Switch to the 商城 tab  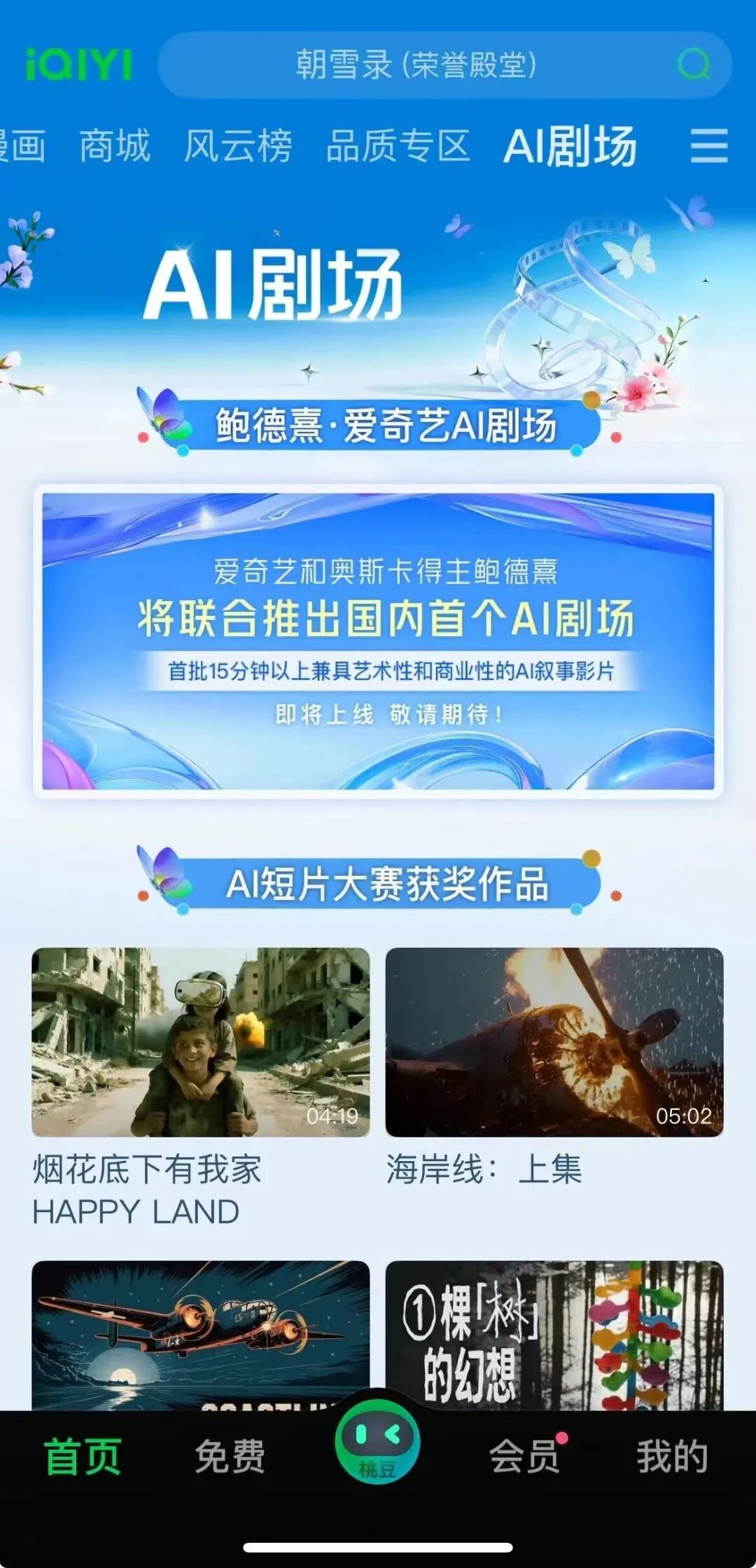click(115, 146)
